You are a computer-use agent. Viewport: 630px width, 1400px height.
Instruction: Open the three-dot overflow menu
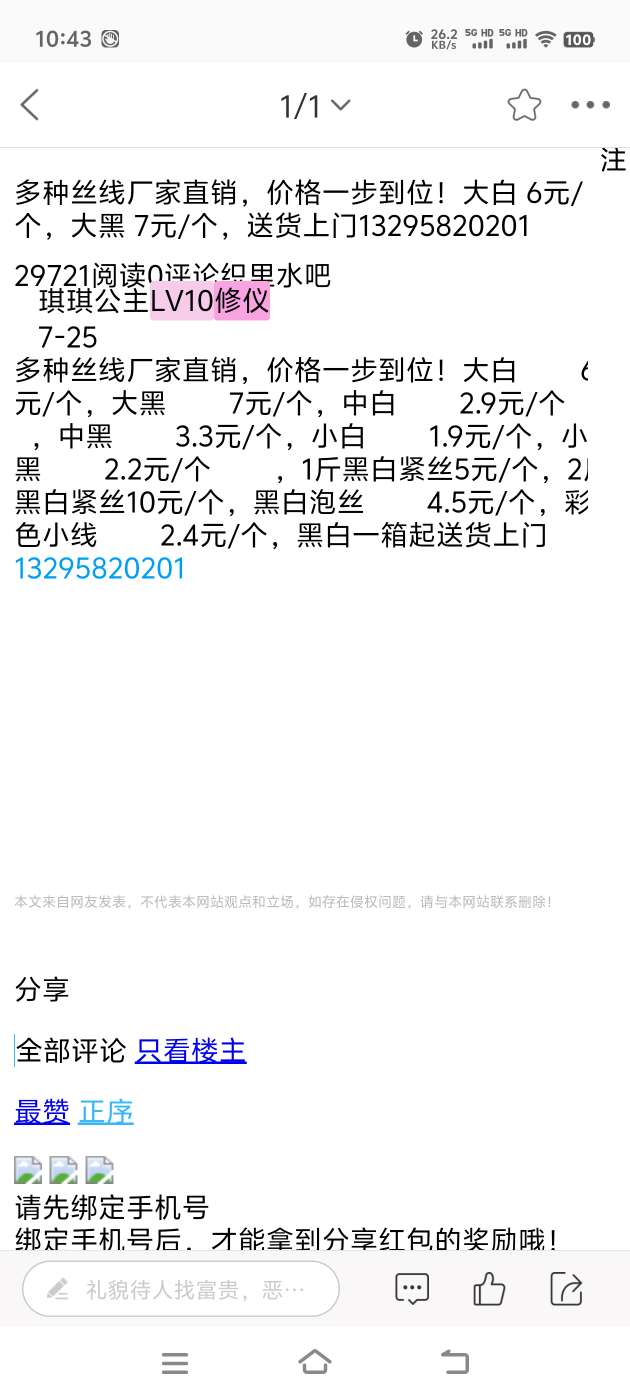[x=590, y=105]
